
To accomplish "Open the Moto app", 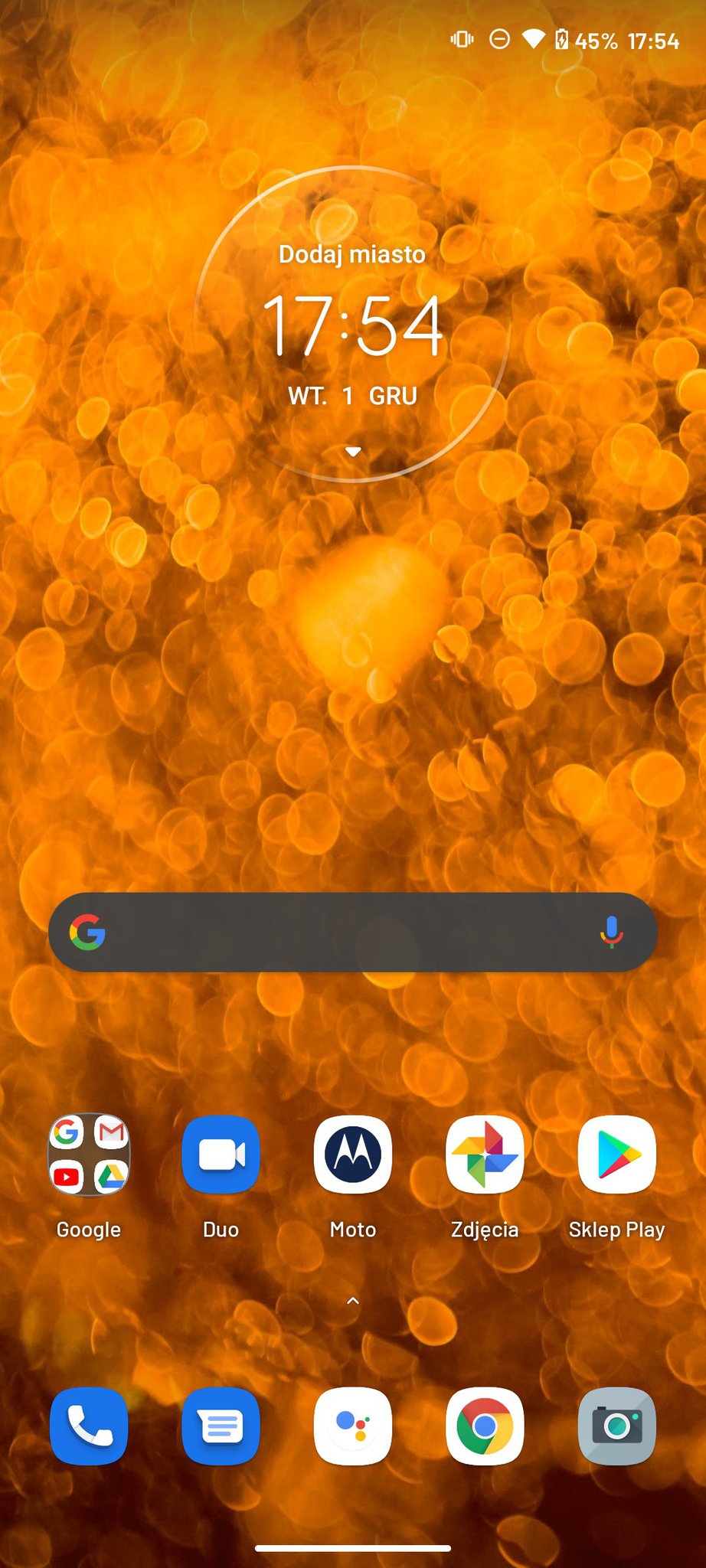I will click(x=353, y=1155).
